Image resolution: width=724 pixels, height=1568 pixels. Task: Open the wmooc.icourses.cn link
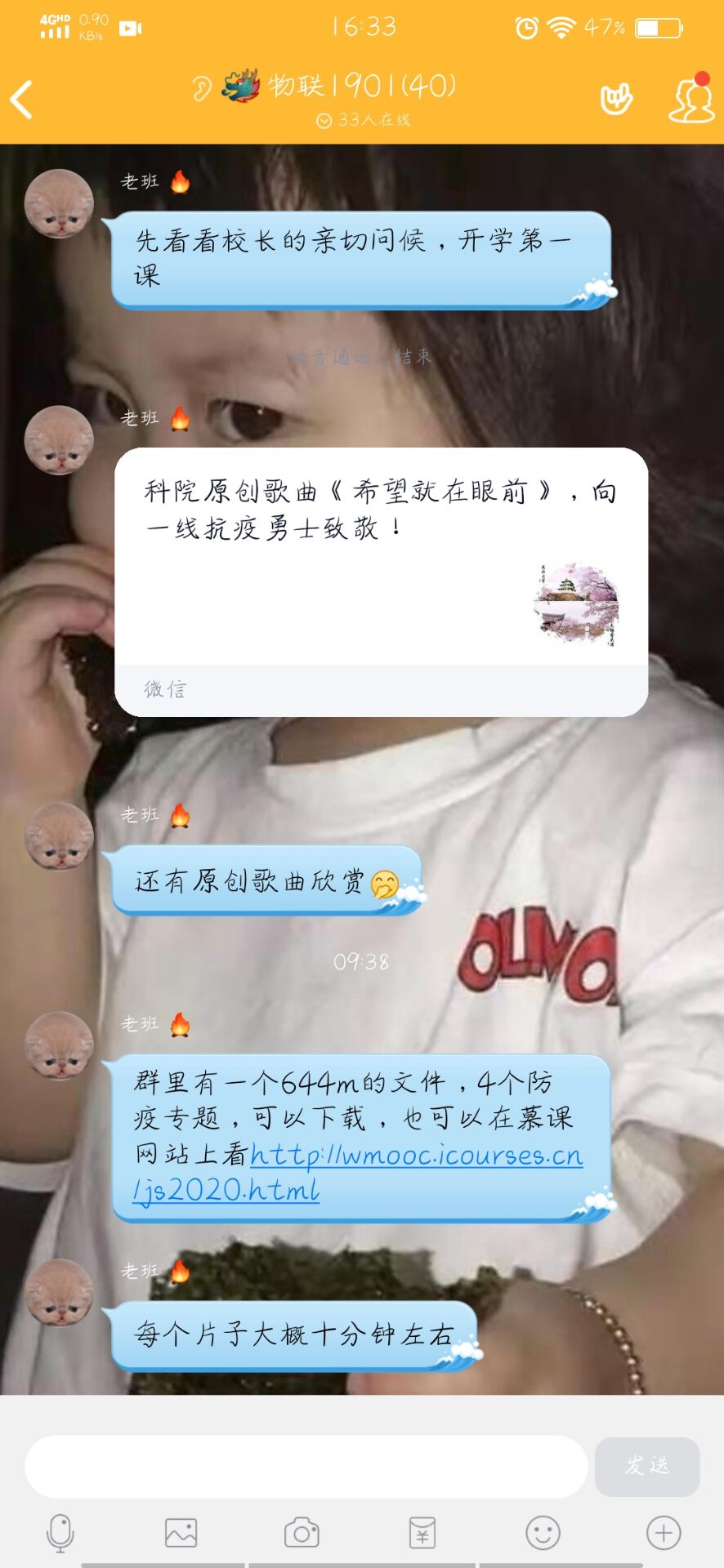417,1156
